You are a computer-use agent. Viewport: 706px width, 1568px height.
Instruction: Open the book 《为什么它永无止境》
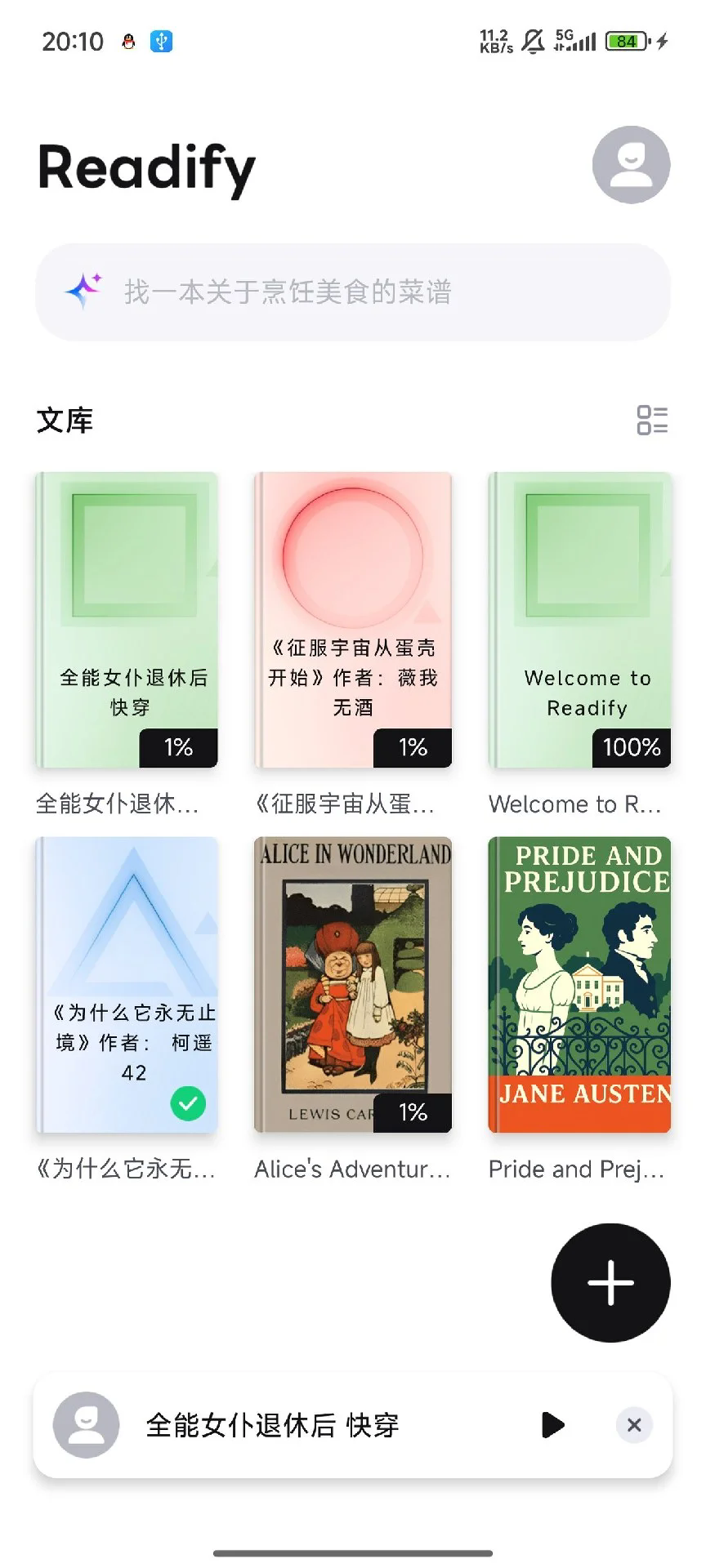[127, 985]
